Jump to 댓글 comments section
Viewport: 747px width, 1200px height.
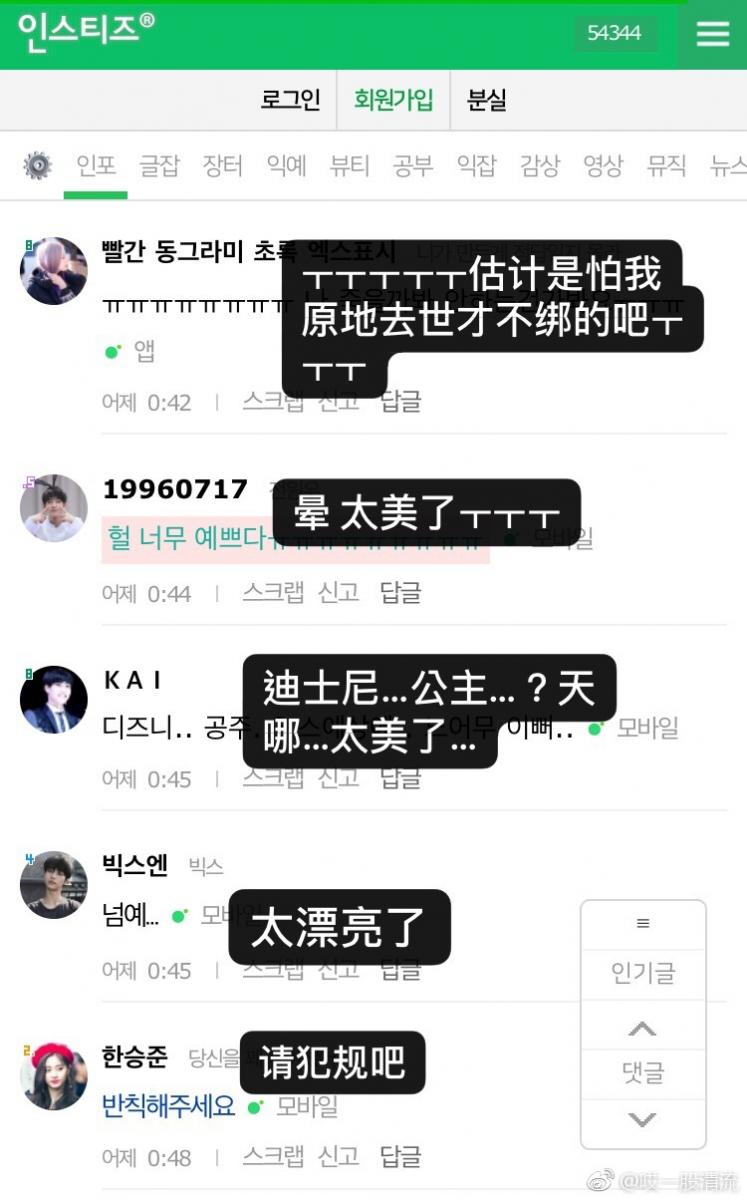click(x=643, y=1073)
